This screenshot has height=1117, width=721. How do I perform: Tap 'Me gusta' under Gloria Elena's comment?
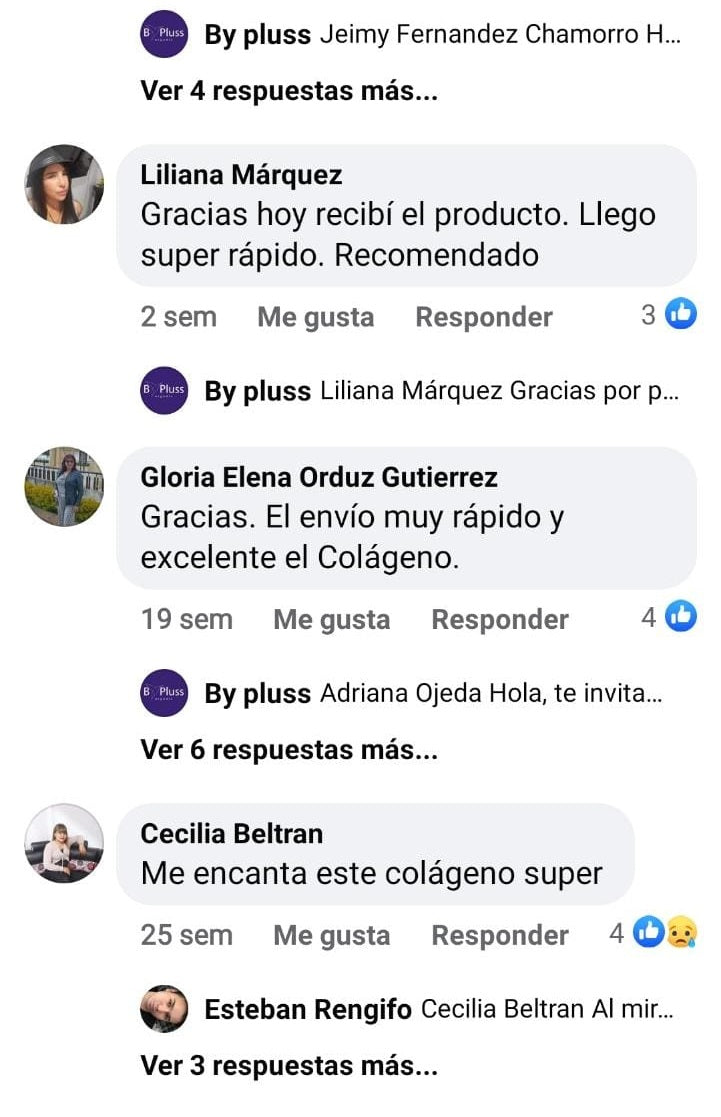pyautogui.click(x=331, y=620)
